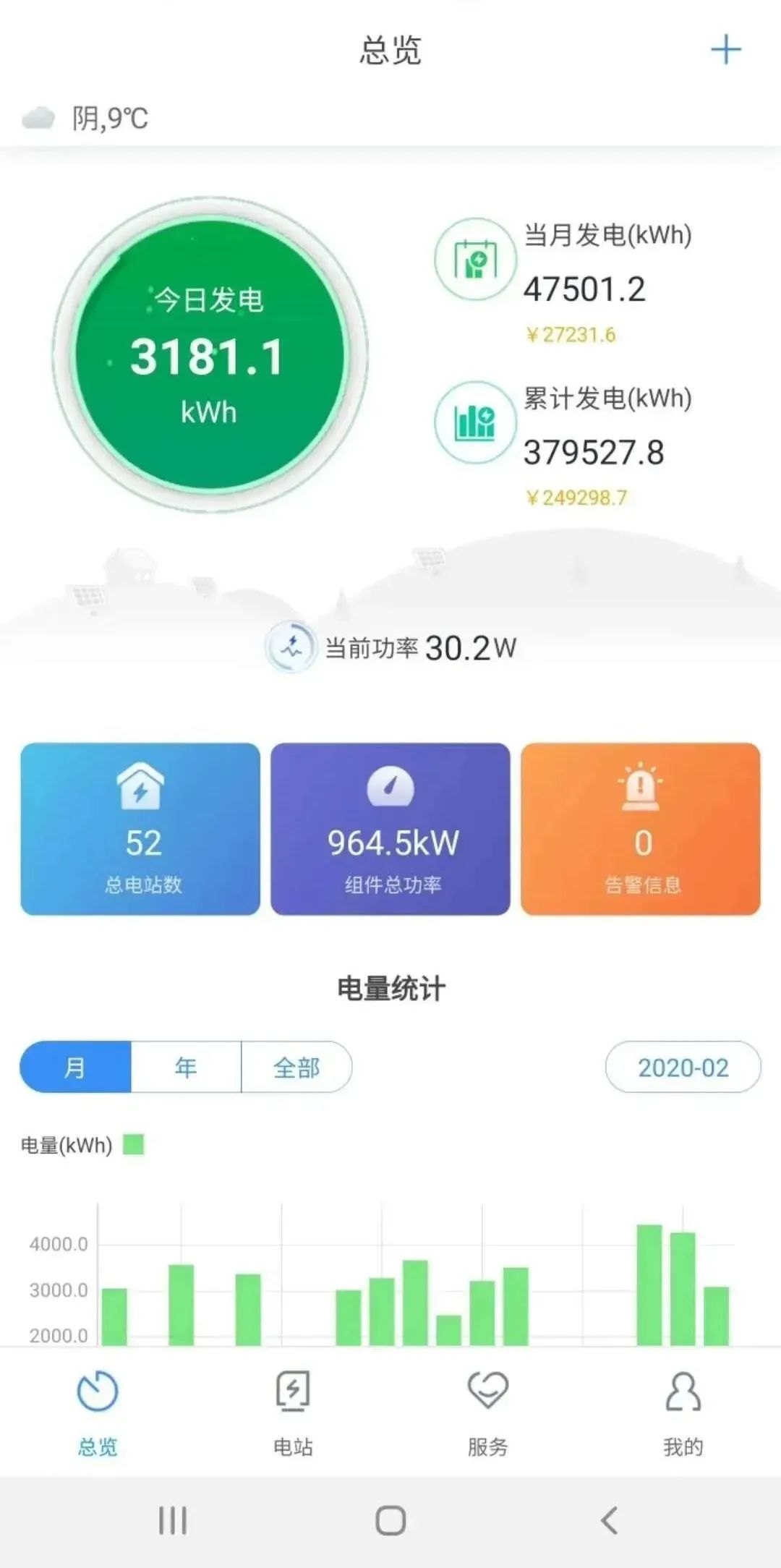Tap the back arrow in navigation bar
Image resolution: width=781 pixels, height=1568 pixels.
pos(606,1522)
